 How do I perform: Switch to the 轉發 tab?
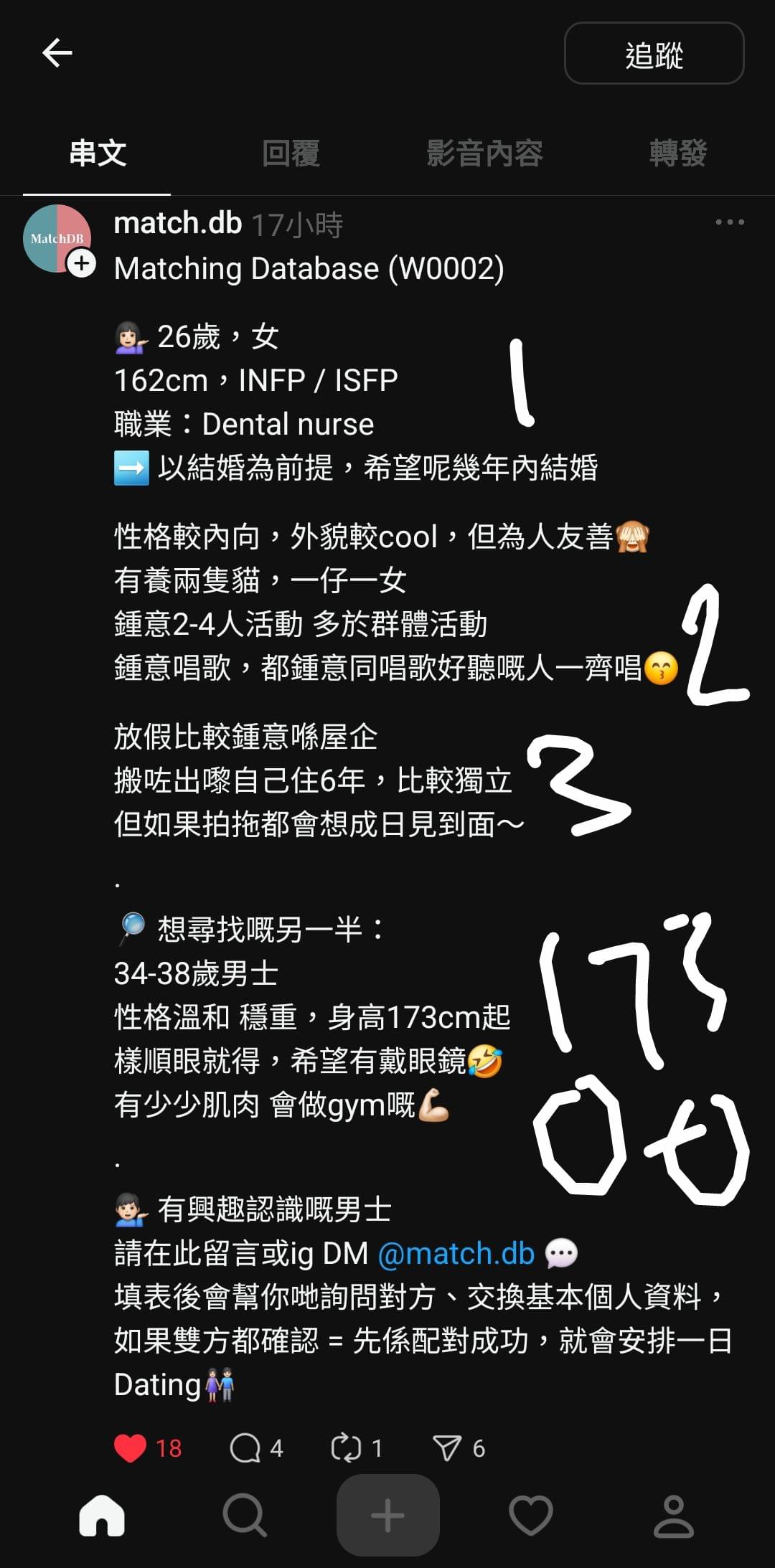678,153
